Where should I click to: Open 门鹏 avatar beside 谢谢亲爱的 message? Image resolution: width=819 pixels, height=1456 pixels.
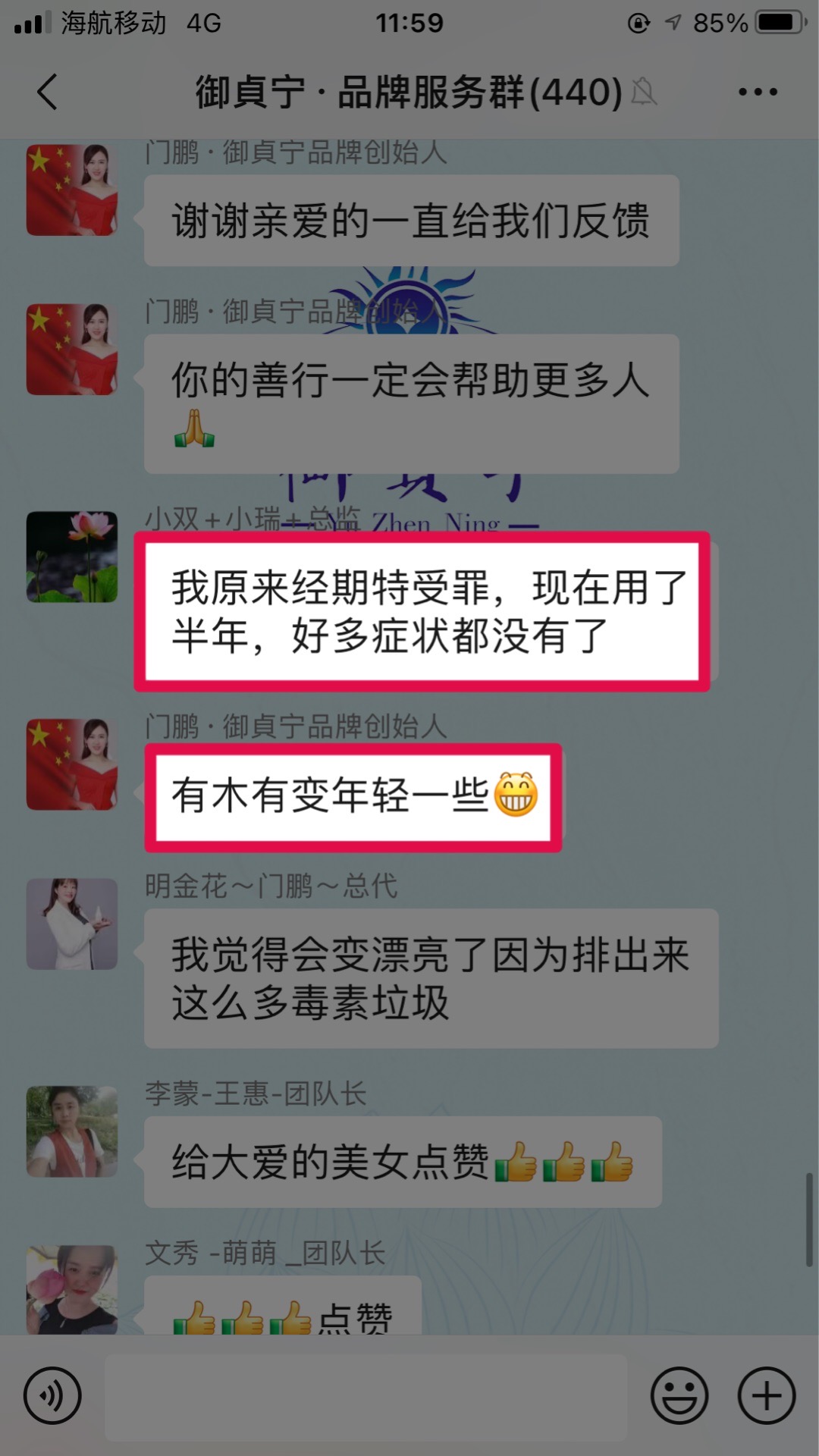[72, 190]
